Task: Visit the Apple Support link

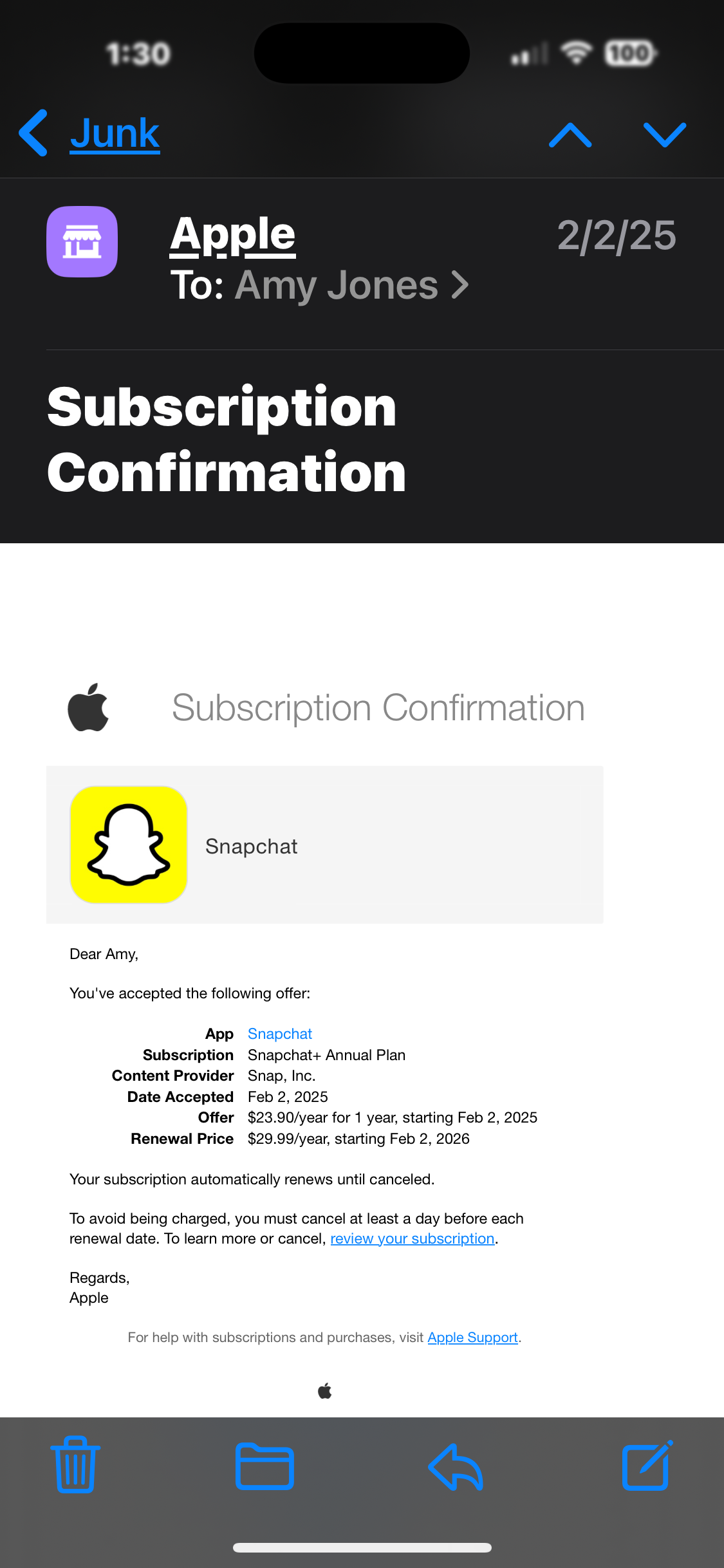Action: (x=473, y=1337)
